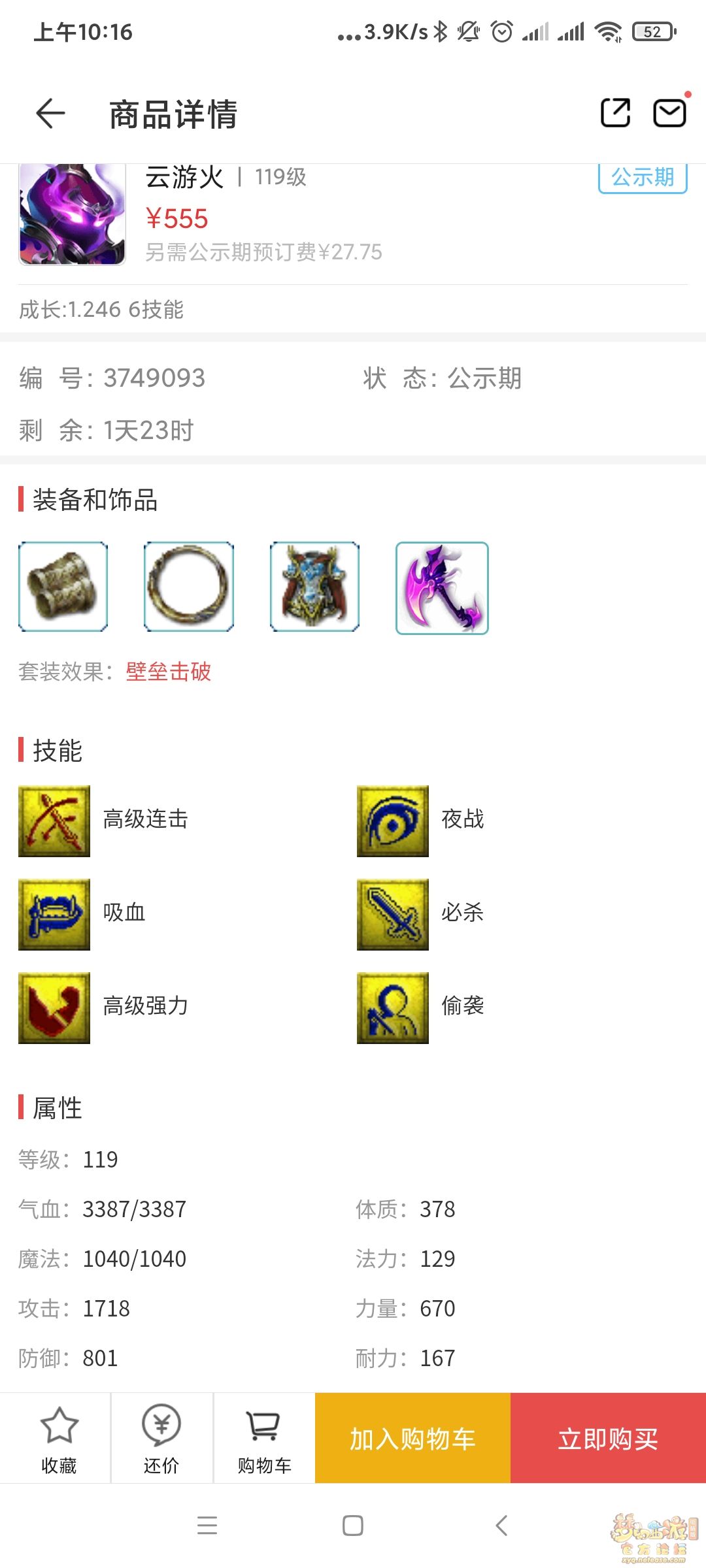Viewport: 706px width, 1568px height.
Task: Open the 必杀 skill details
Action: click(x=393, y=914)
